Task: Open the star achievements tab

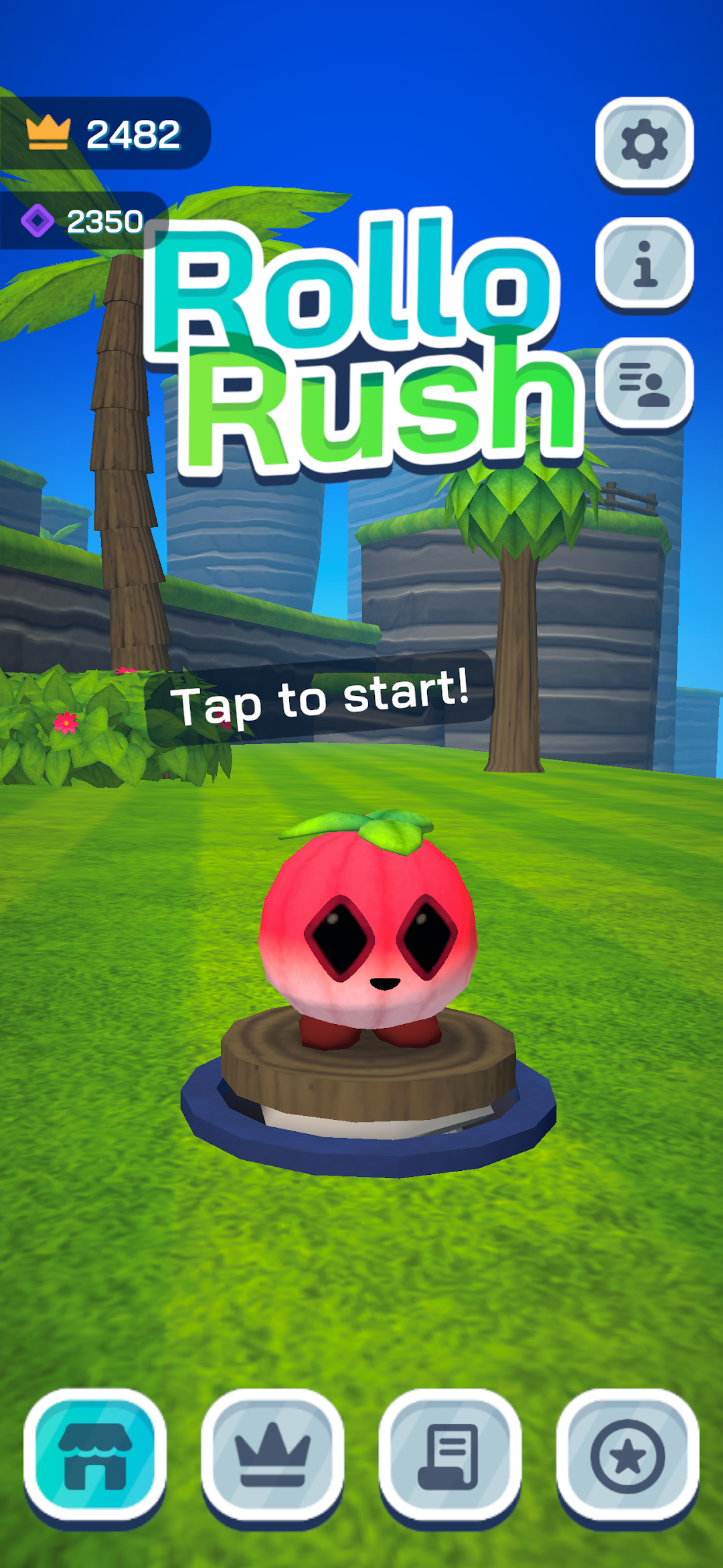Action: tap(627, 1456)
